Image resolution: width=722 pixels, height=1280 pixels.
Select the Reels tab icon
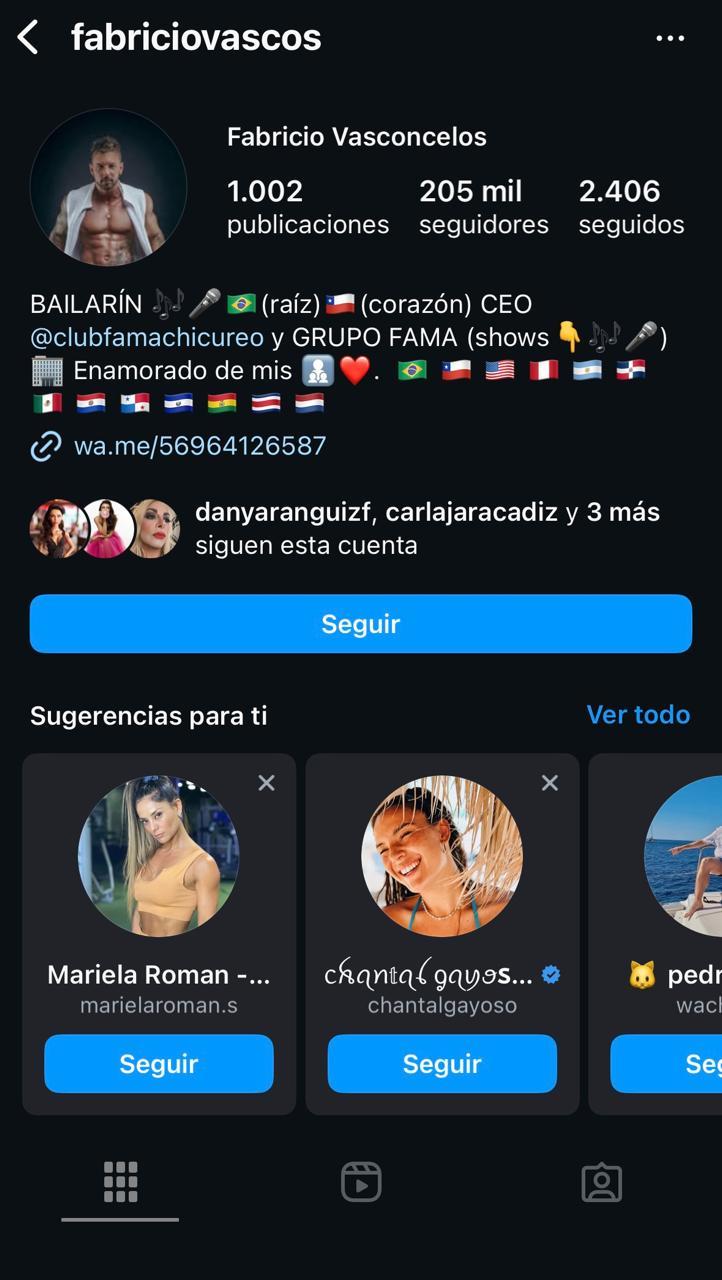(x=360, y=1181)
